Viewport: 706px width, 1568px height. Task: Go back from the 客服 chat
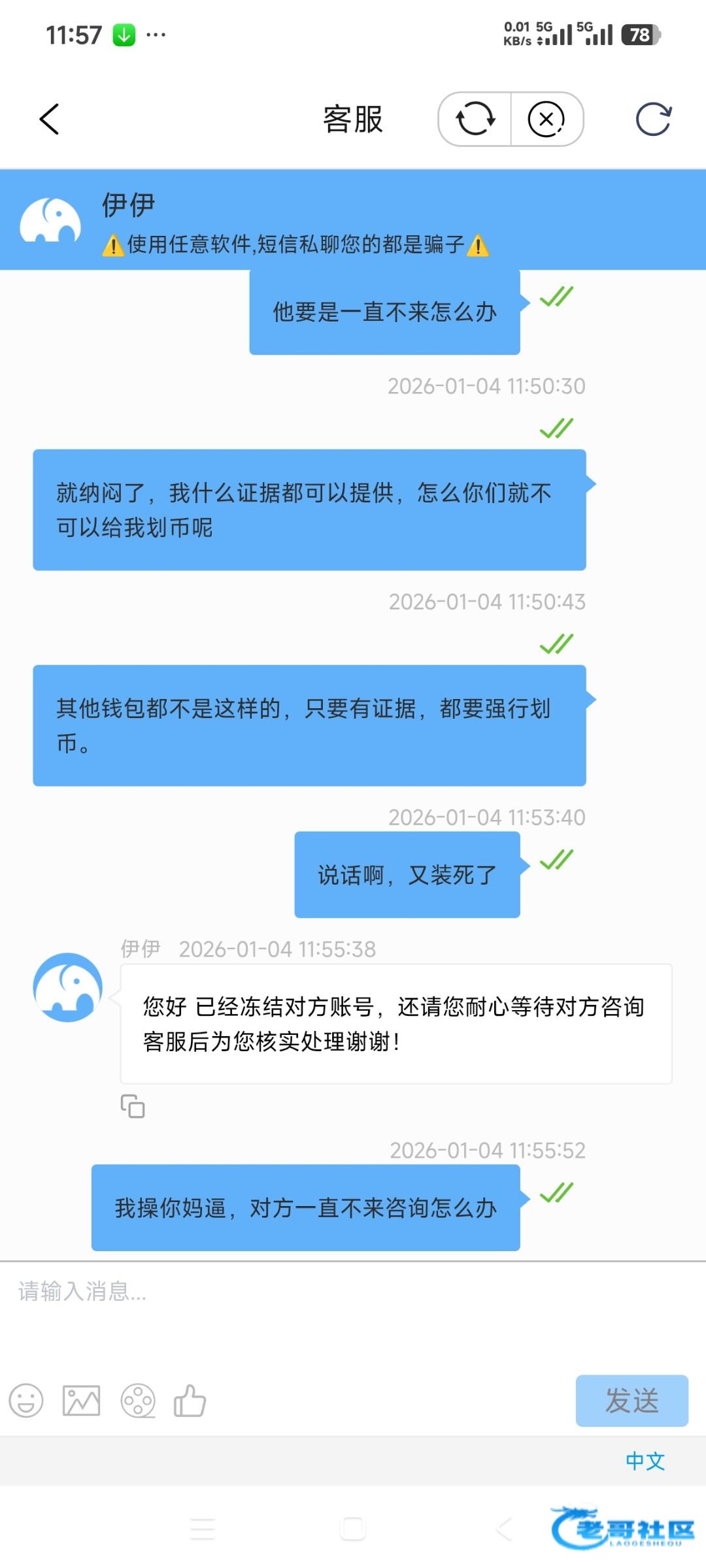50,119
